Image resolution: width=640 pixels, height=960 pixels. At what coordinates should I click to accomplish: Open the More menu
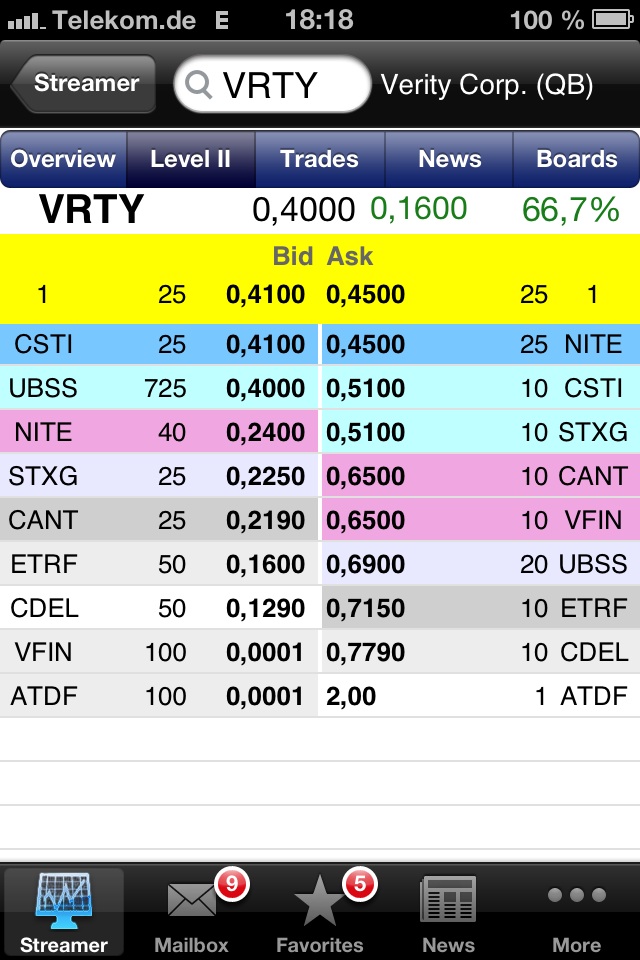(577, 912)
